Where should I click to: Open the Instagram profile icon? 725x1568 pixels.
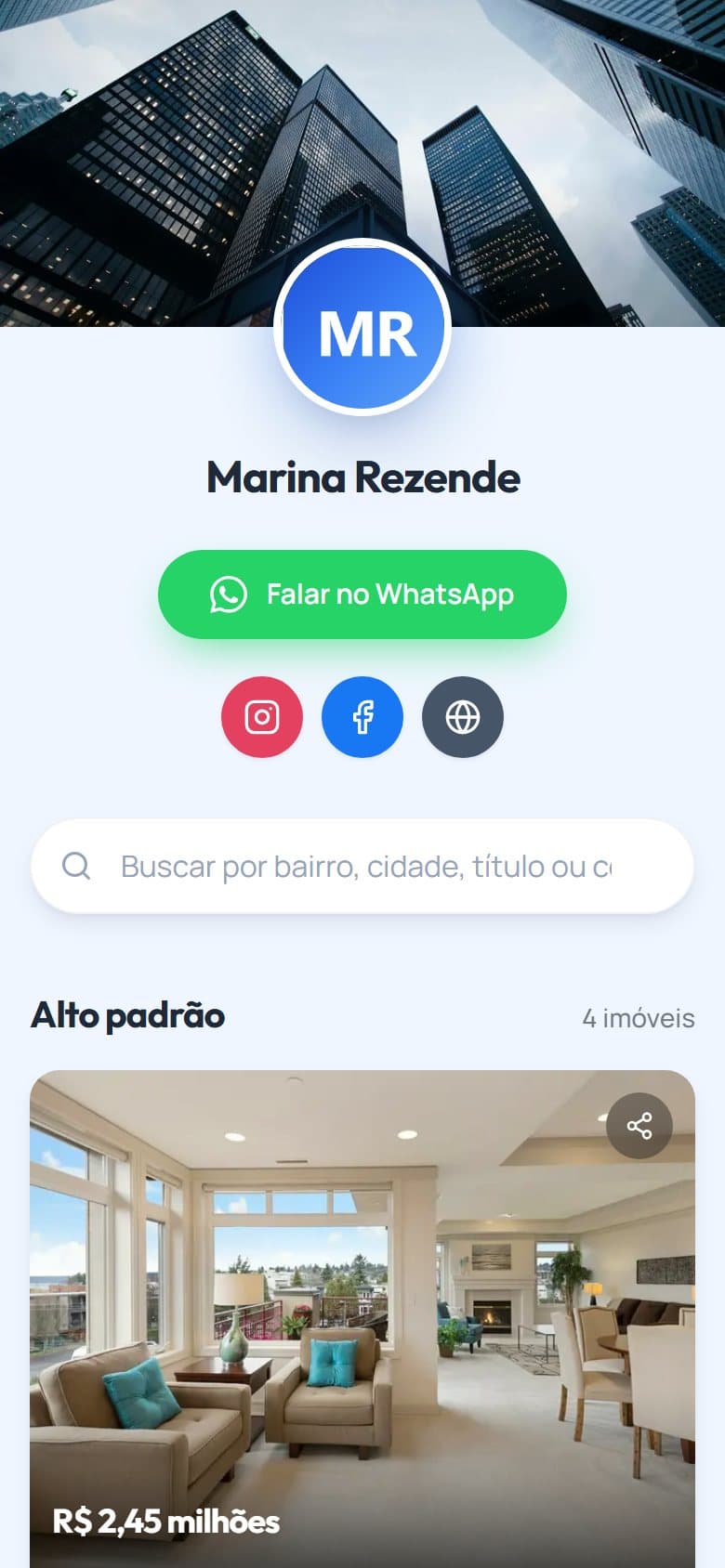(x=262, y=717)
